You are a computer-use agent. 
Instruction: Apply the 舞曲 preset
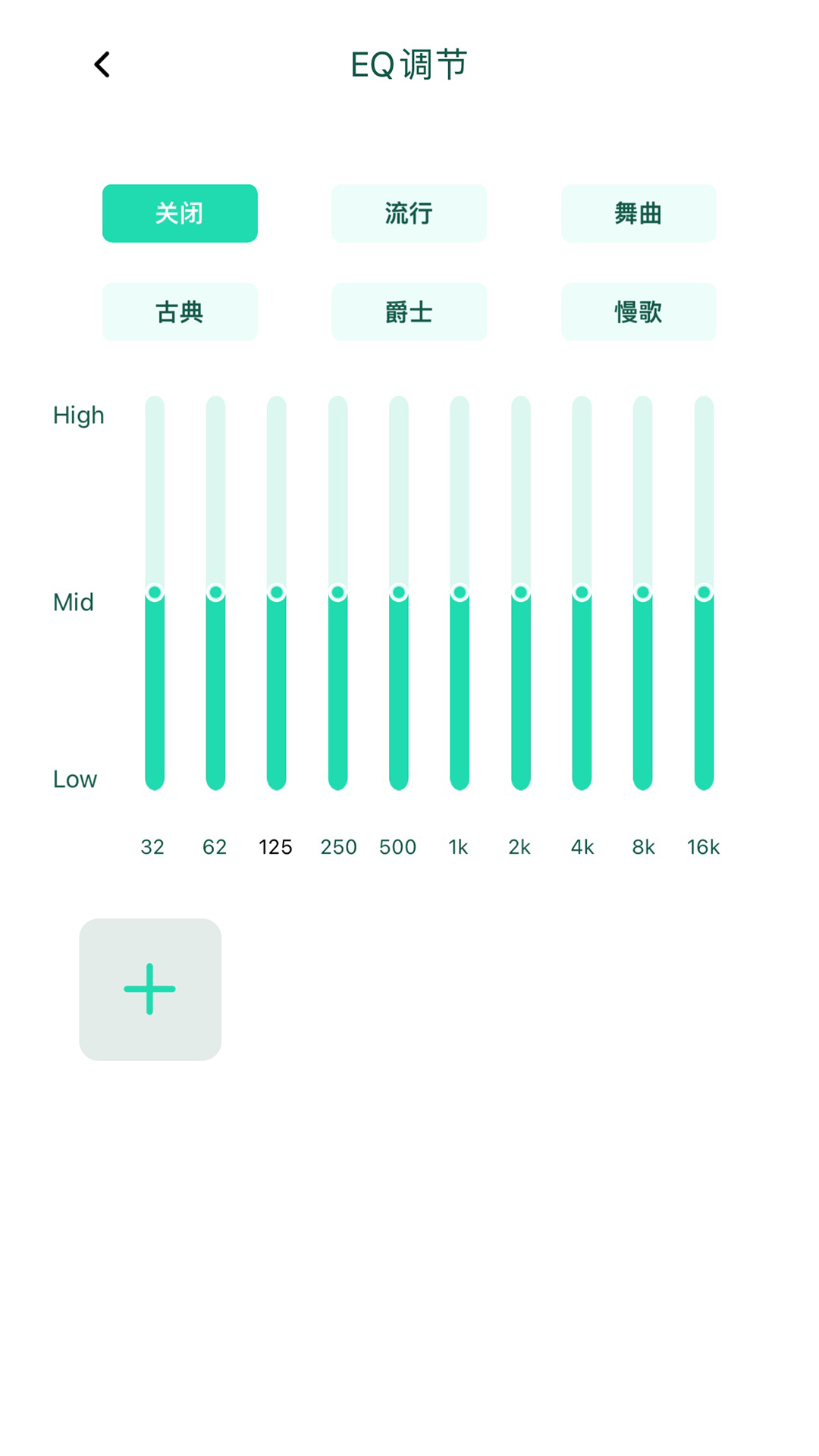[638, 213]
